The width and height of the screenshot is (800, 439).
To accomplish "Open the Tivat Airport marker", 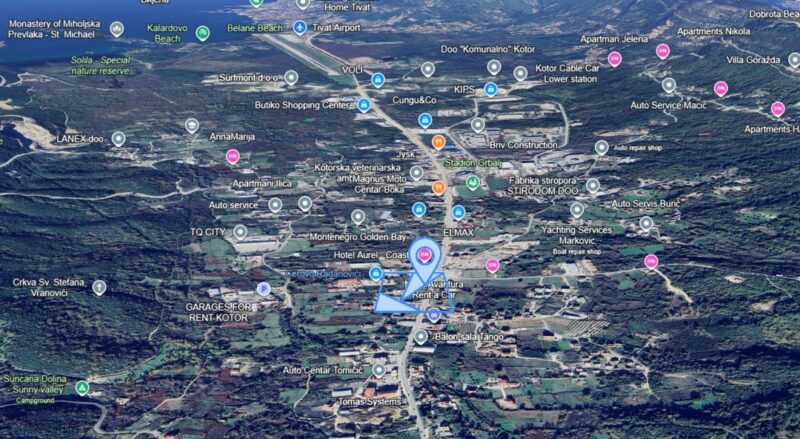I will pos(300,28).
